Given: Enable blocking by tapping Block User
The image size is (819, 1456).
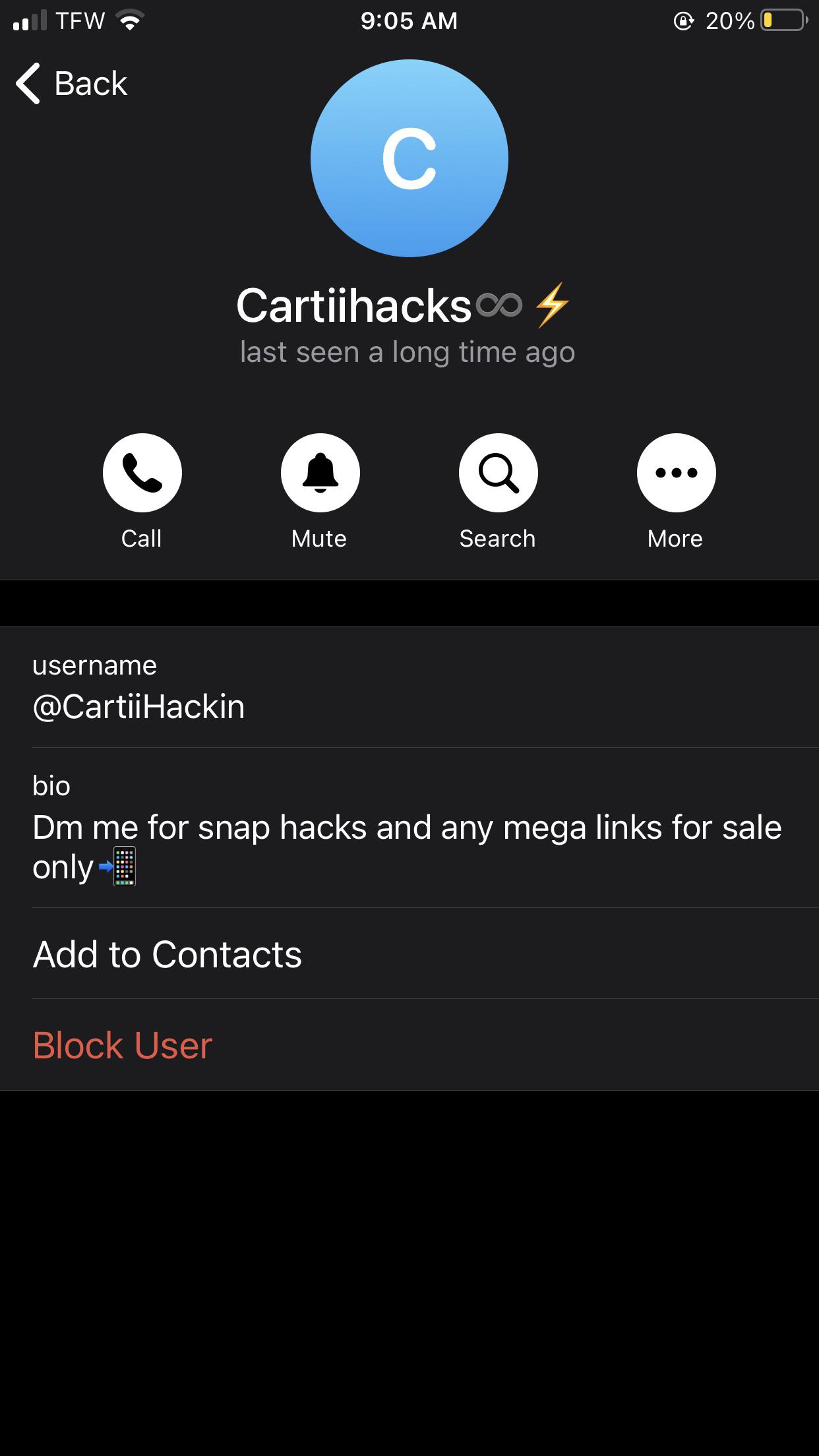Looking at the screenshot, I should click(x=122, y=1045).
